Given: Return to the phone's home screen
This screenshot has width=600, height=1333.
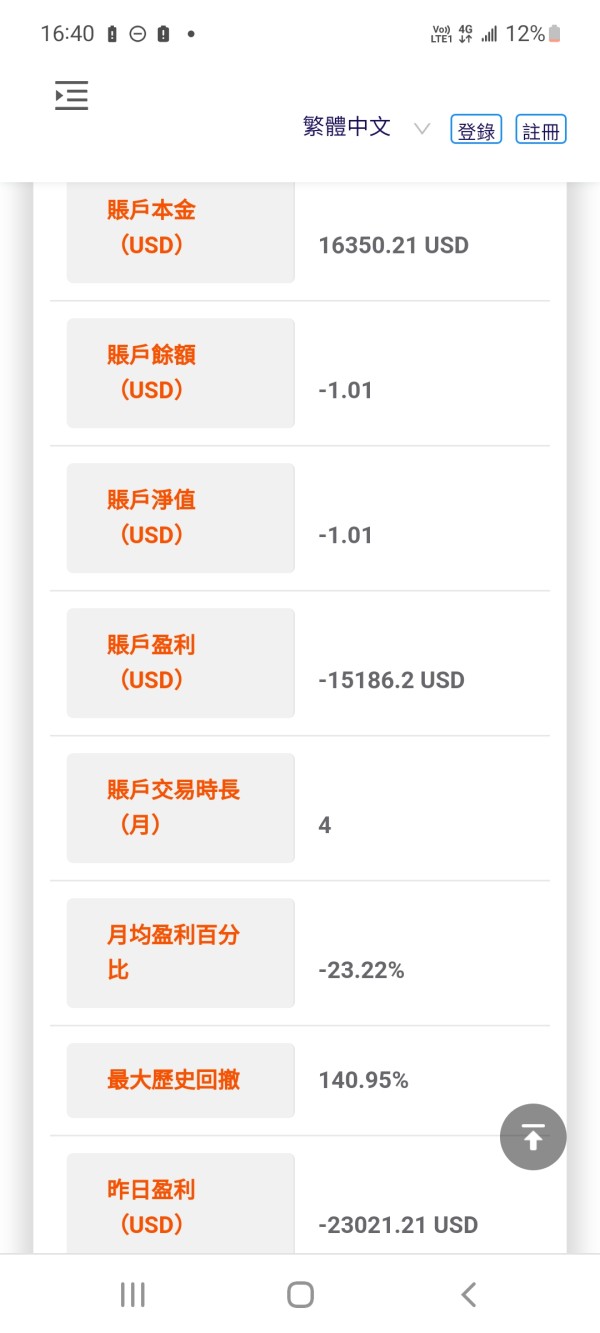Looking at the screenshot, I should point(300,1295).
